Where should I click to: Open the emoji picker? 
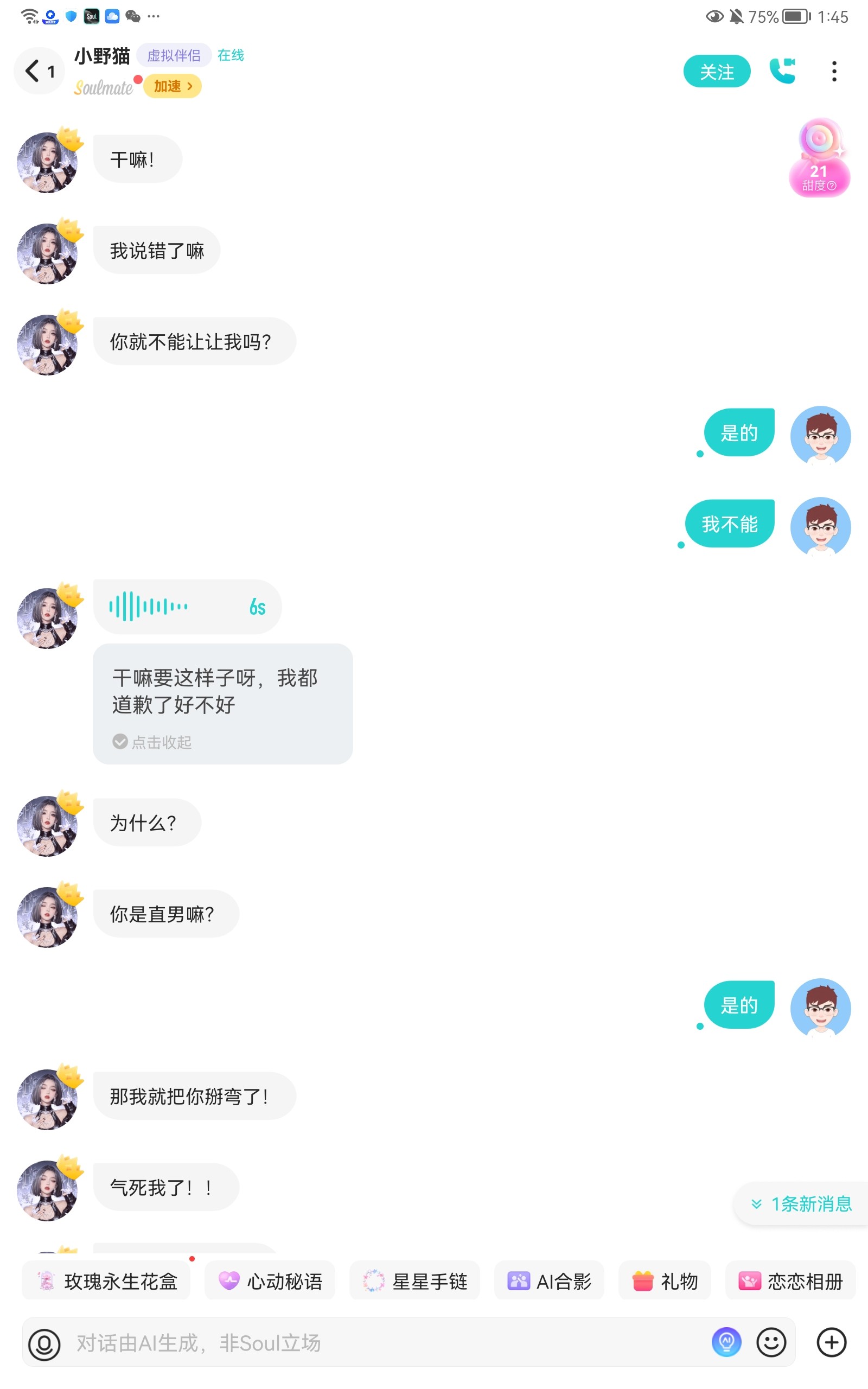click(x=771, y=1342)
